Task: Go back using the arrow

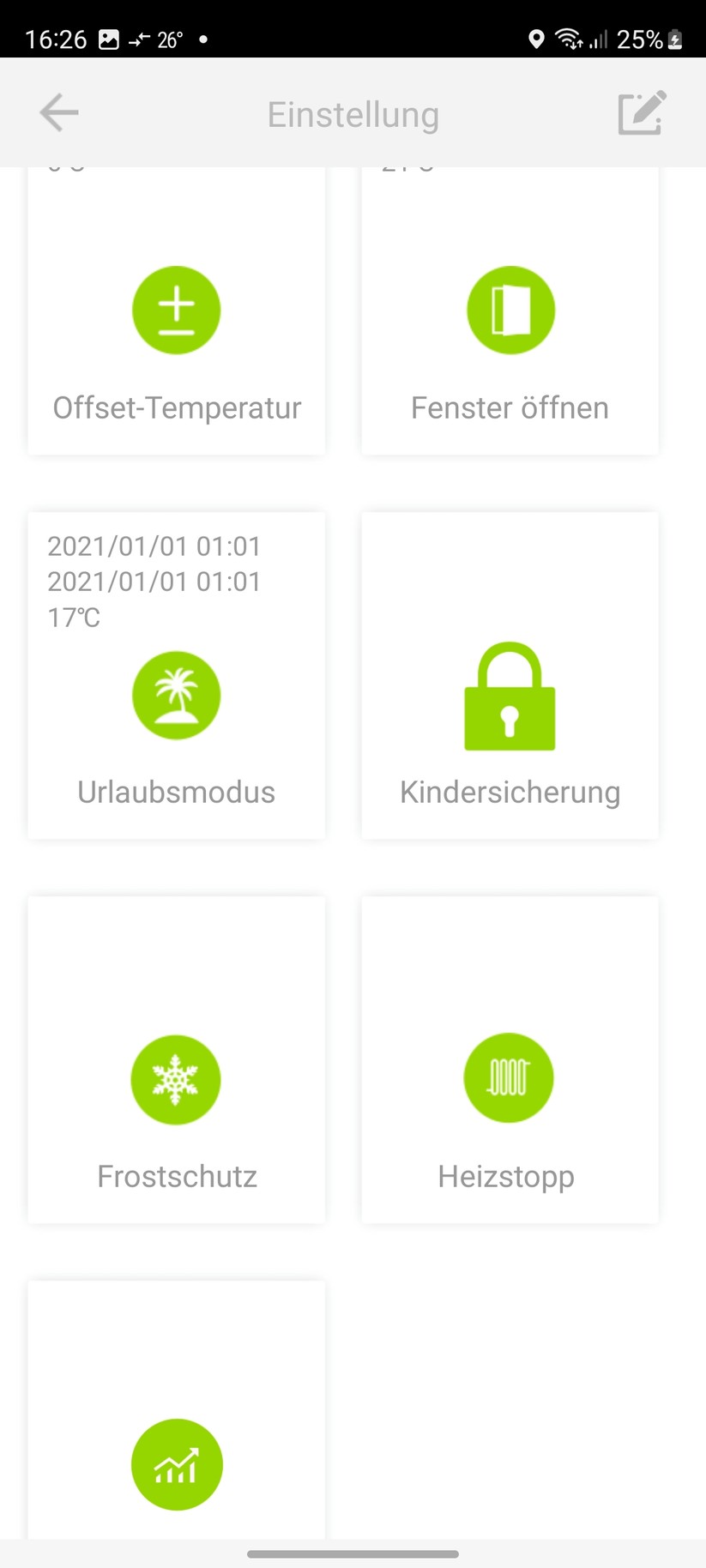Action: point(57,112)
